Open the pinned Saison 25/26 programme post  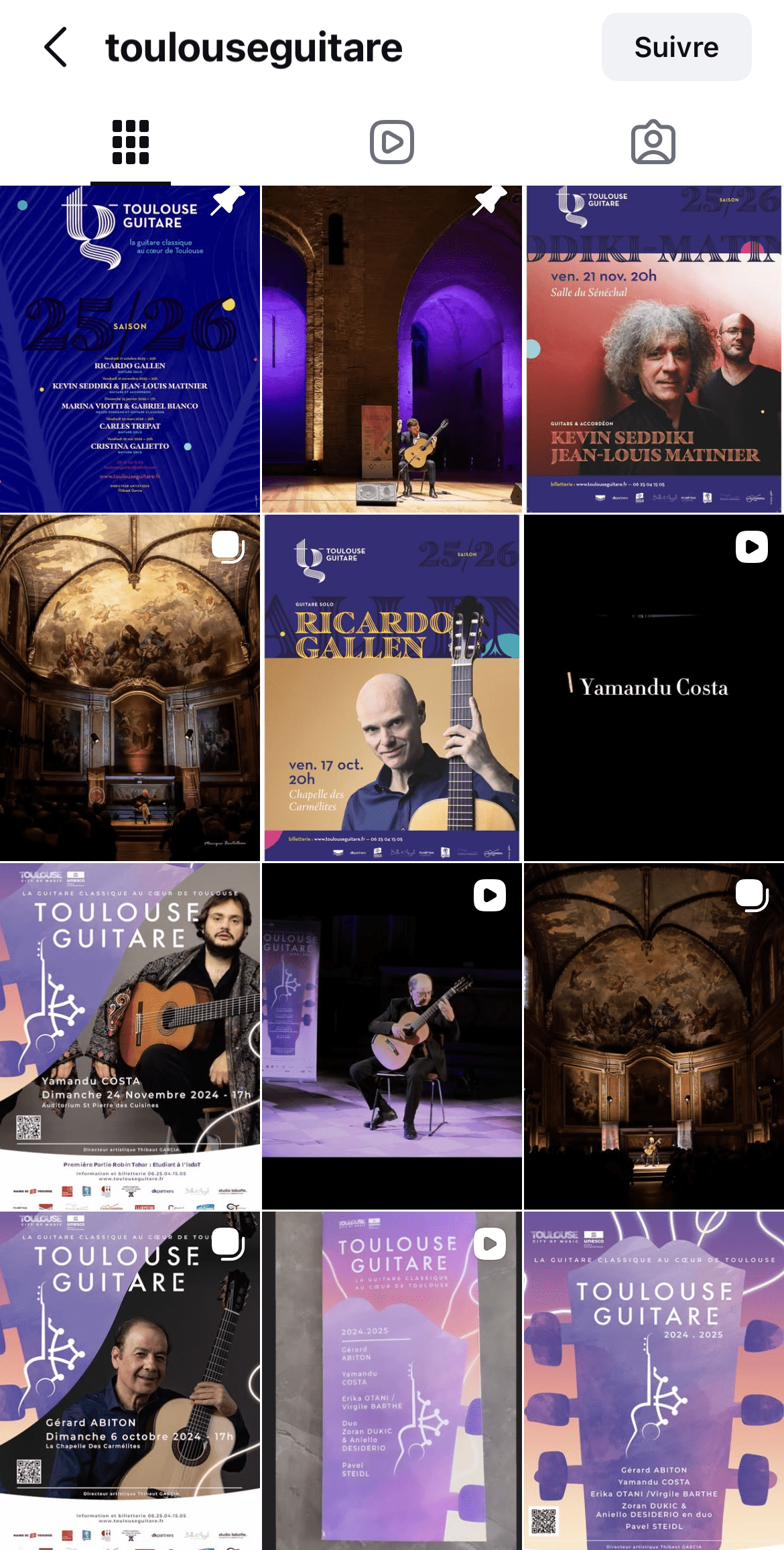130,349
